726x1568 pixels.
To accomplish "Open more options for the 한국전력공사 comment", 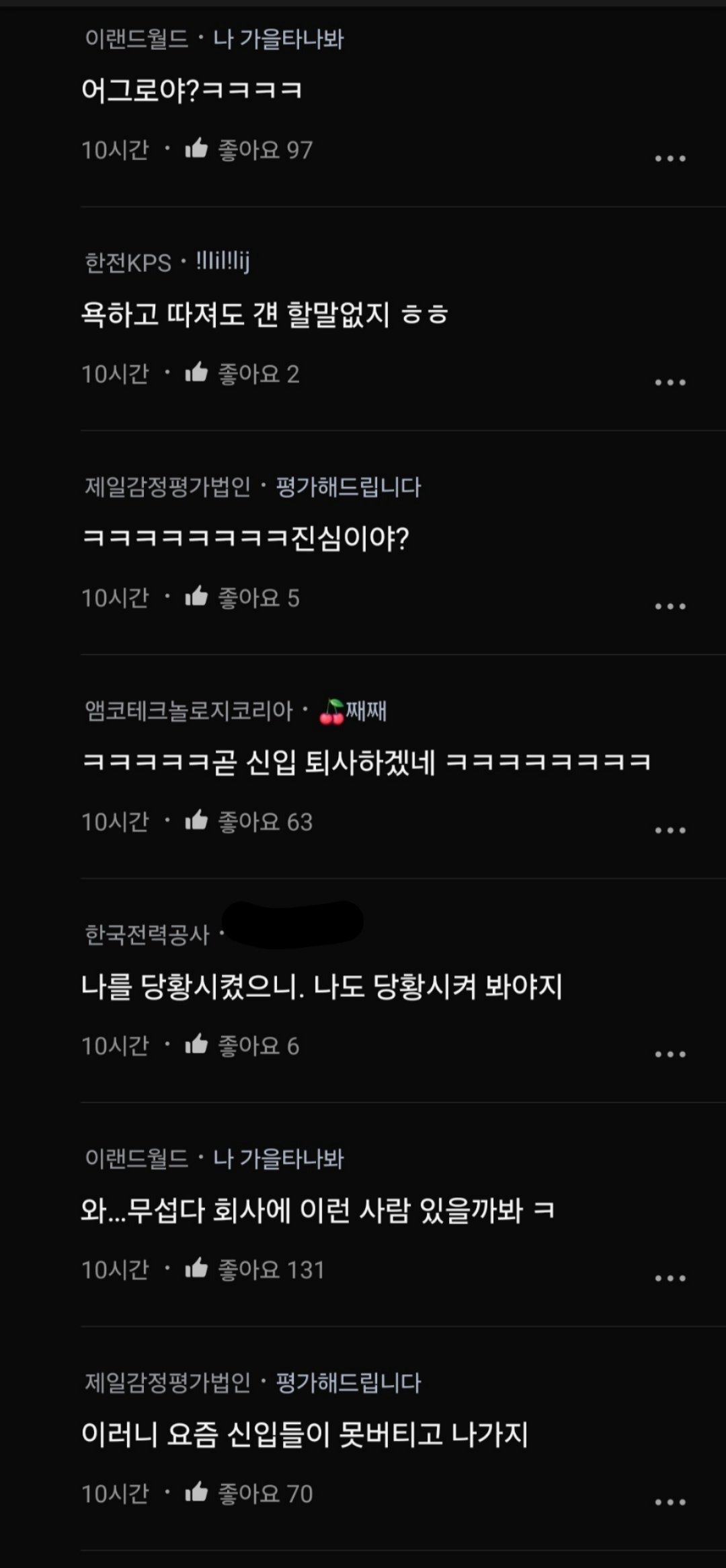I will point(670,1055).
